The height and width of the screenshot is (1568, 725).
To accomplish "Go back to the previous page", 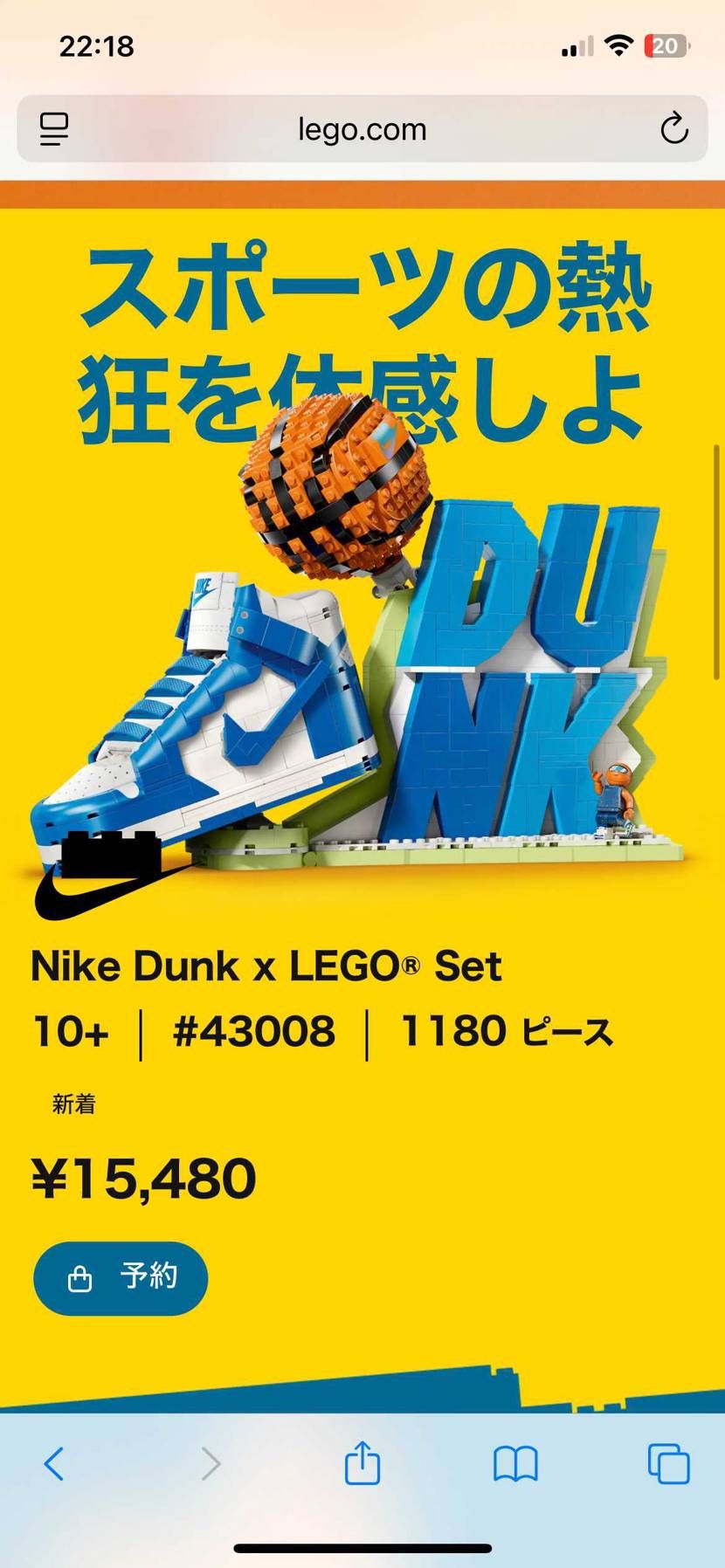I will pos(54,1464).
